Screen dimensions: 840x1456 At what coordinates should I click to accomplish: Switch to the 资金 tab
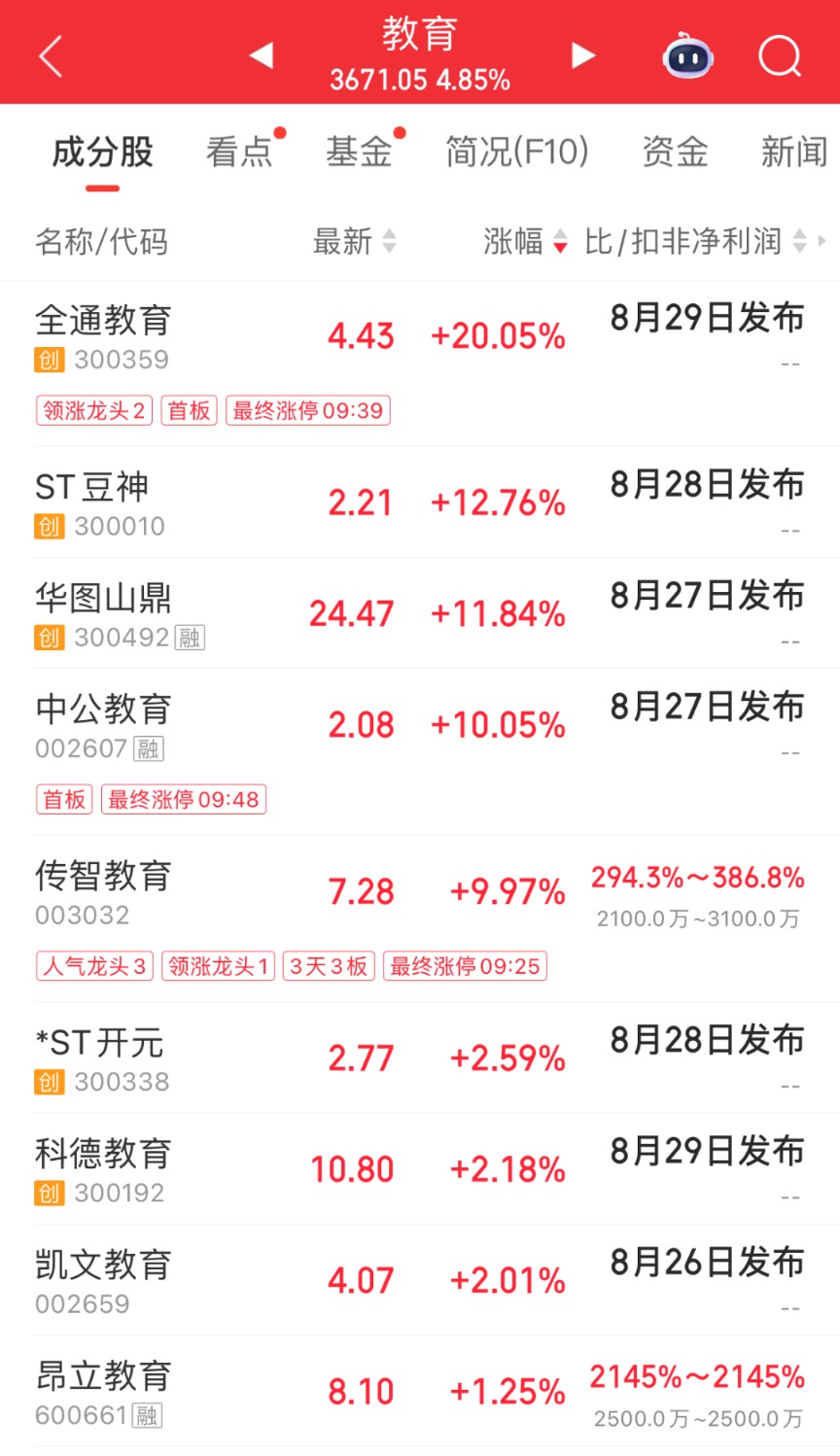pos(675,153)
